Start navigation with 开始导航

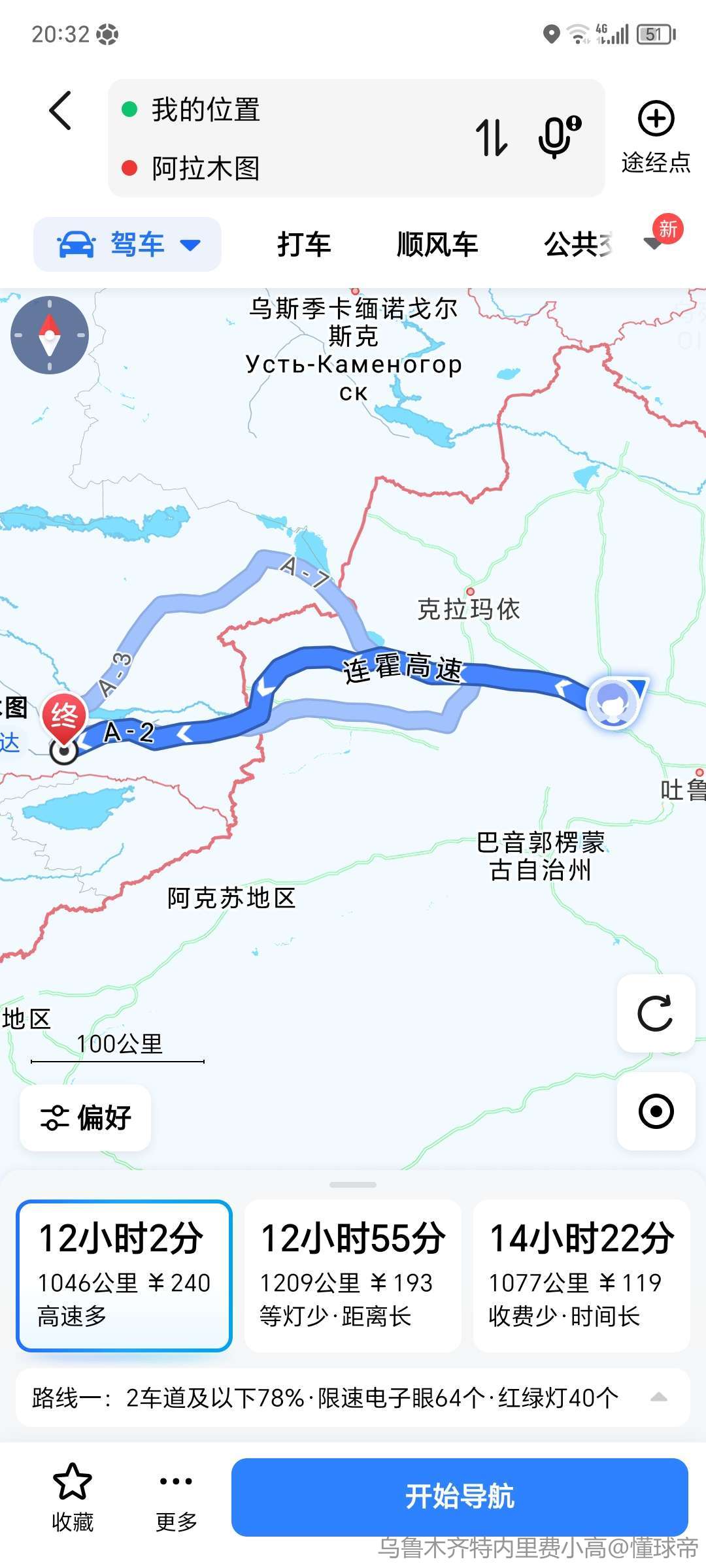pyautogui.click(x=460, y=1496)
